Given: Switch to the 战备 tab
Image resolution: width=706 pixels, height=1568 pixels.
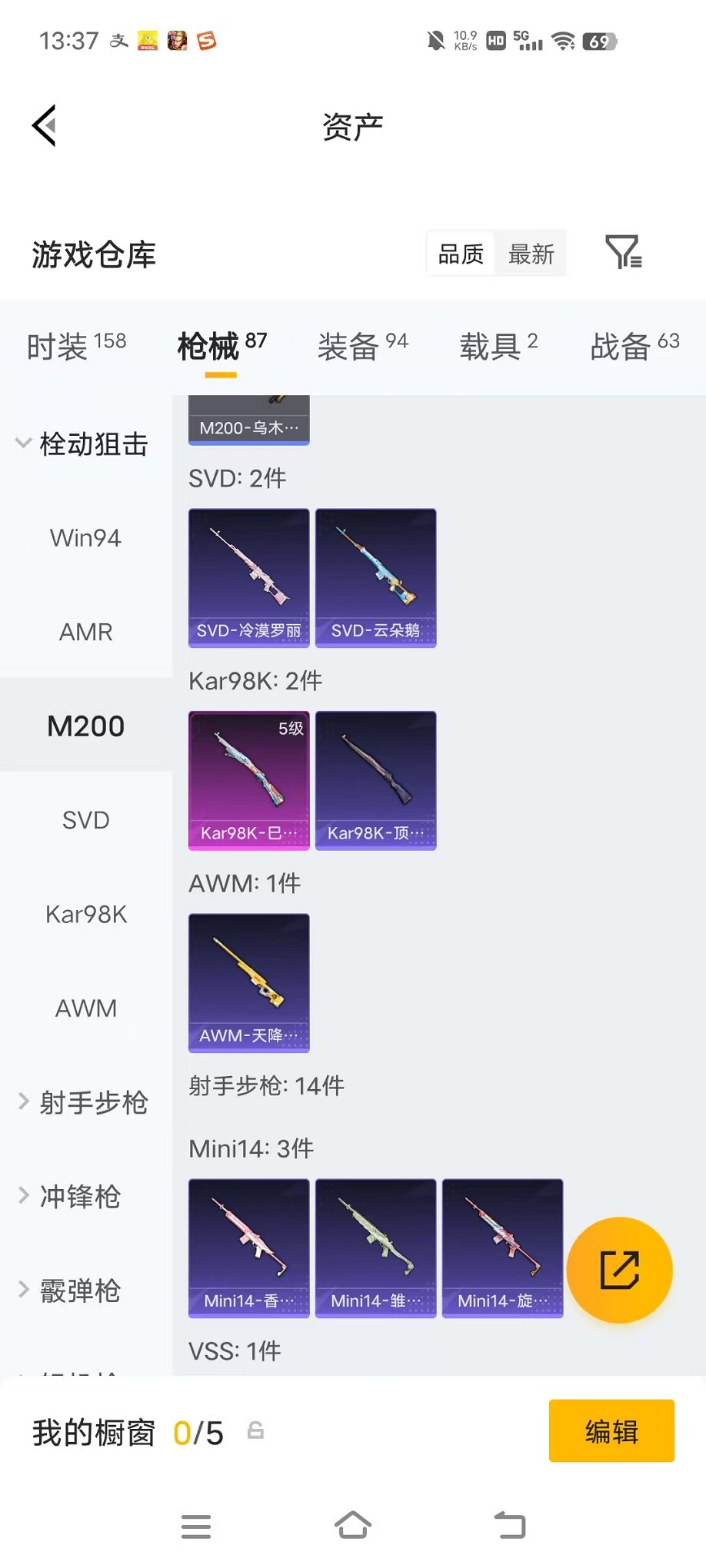Looking at the screenshot, I should pos(634,346).
